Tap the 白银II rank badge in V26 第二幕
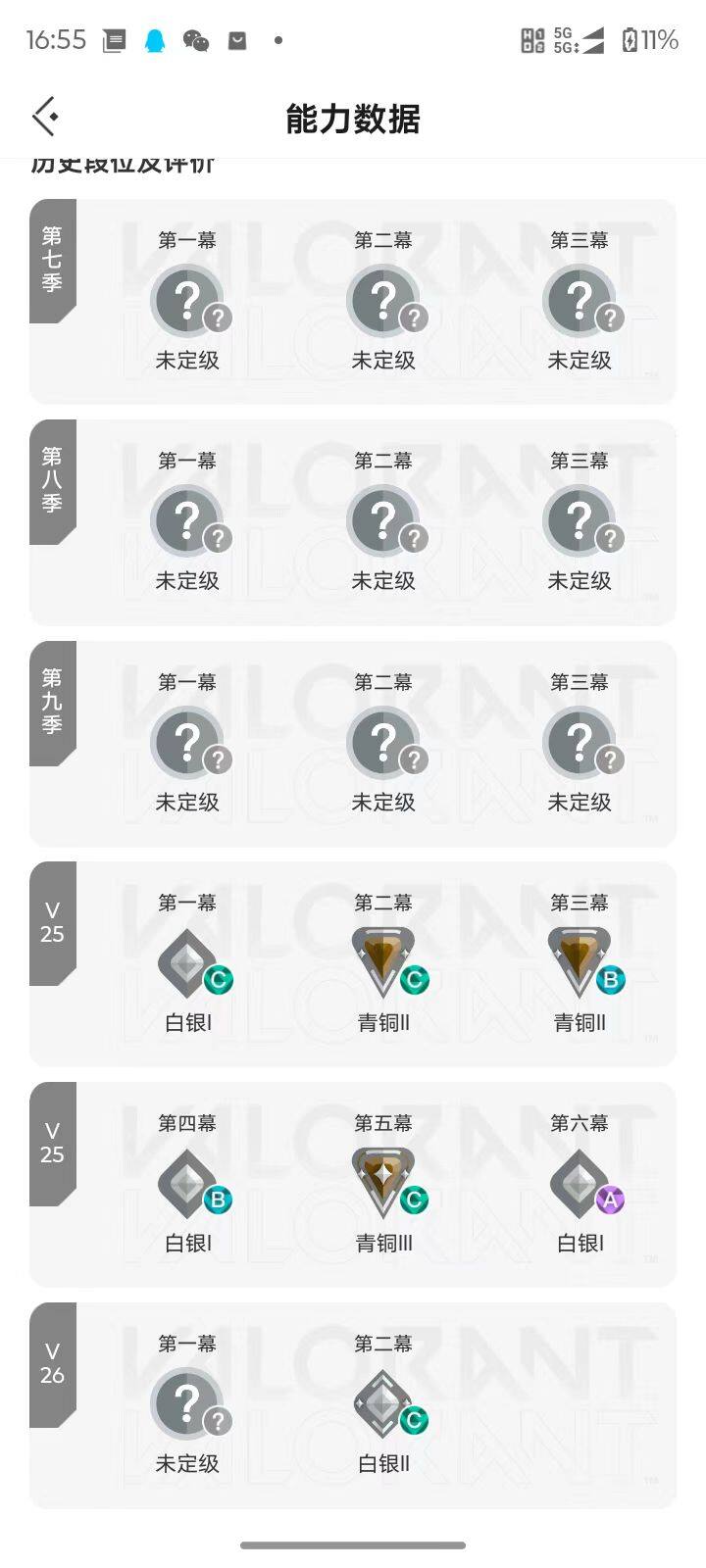706x1568 pixels. click(x=384, y=1403)
